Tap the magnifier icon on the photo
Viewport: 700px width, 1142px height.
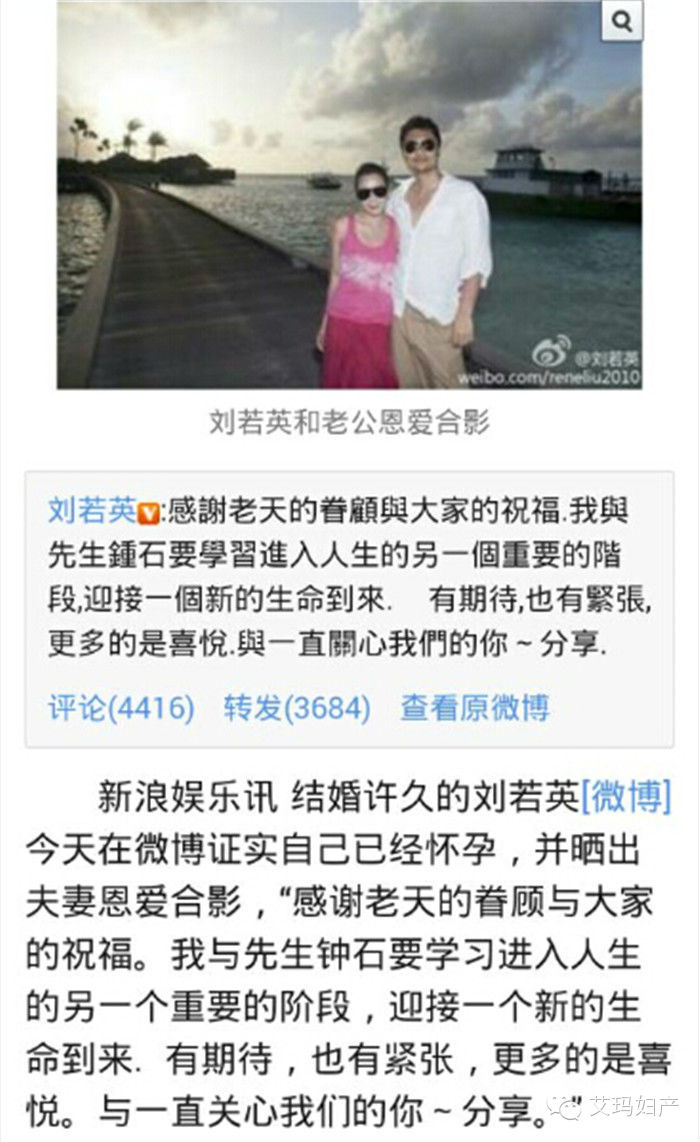pos(621,21)
